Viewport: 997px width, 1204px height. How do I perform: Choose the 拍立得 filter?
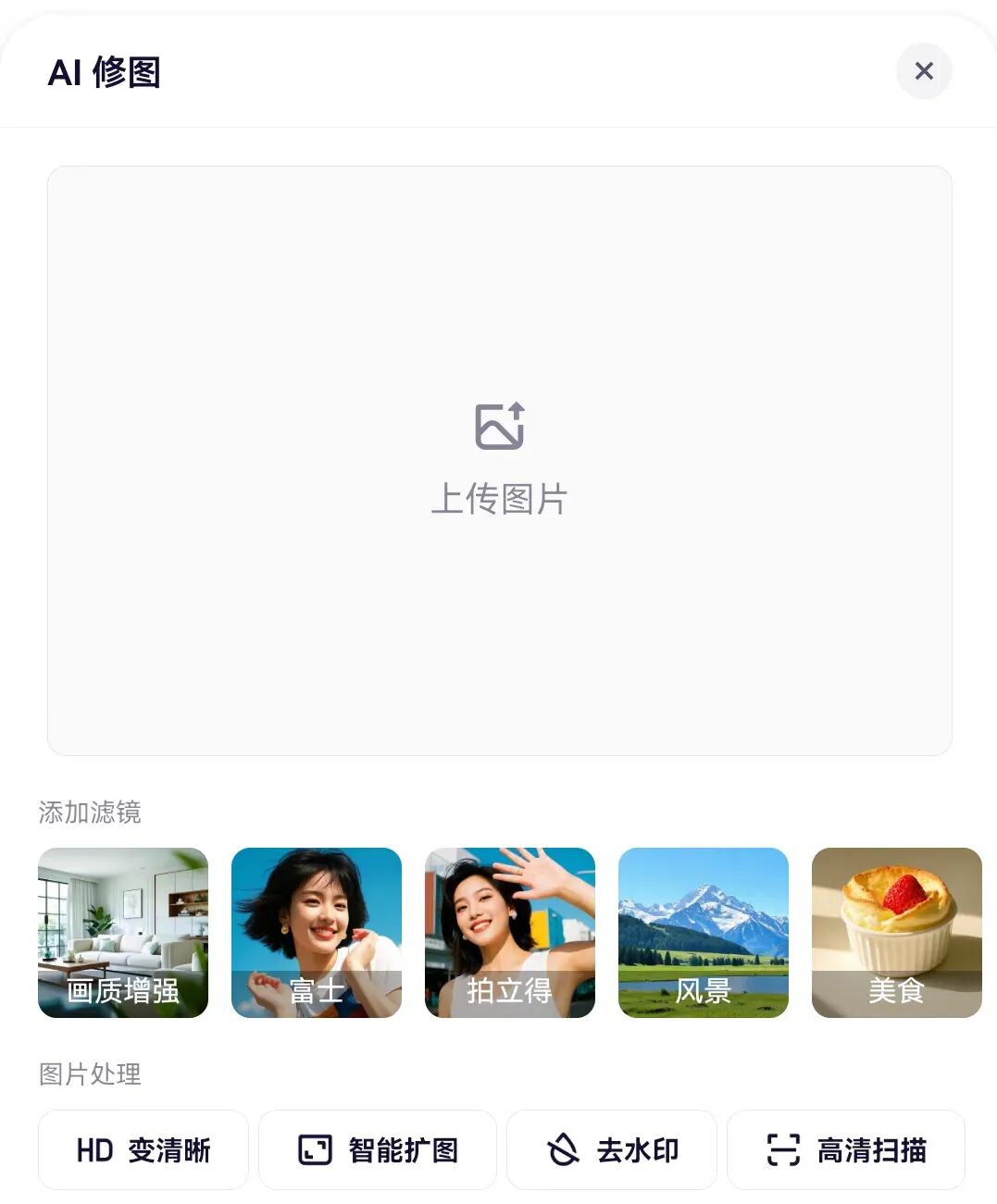pos(510,933)
